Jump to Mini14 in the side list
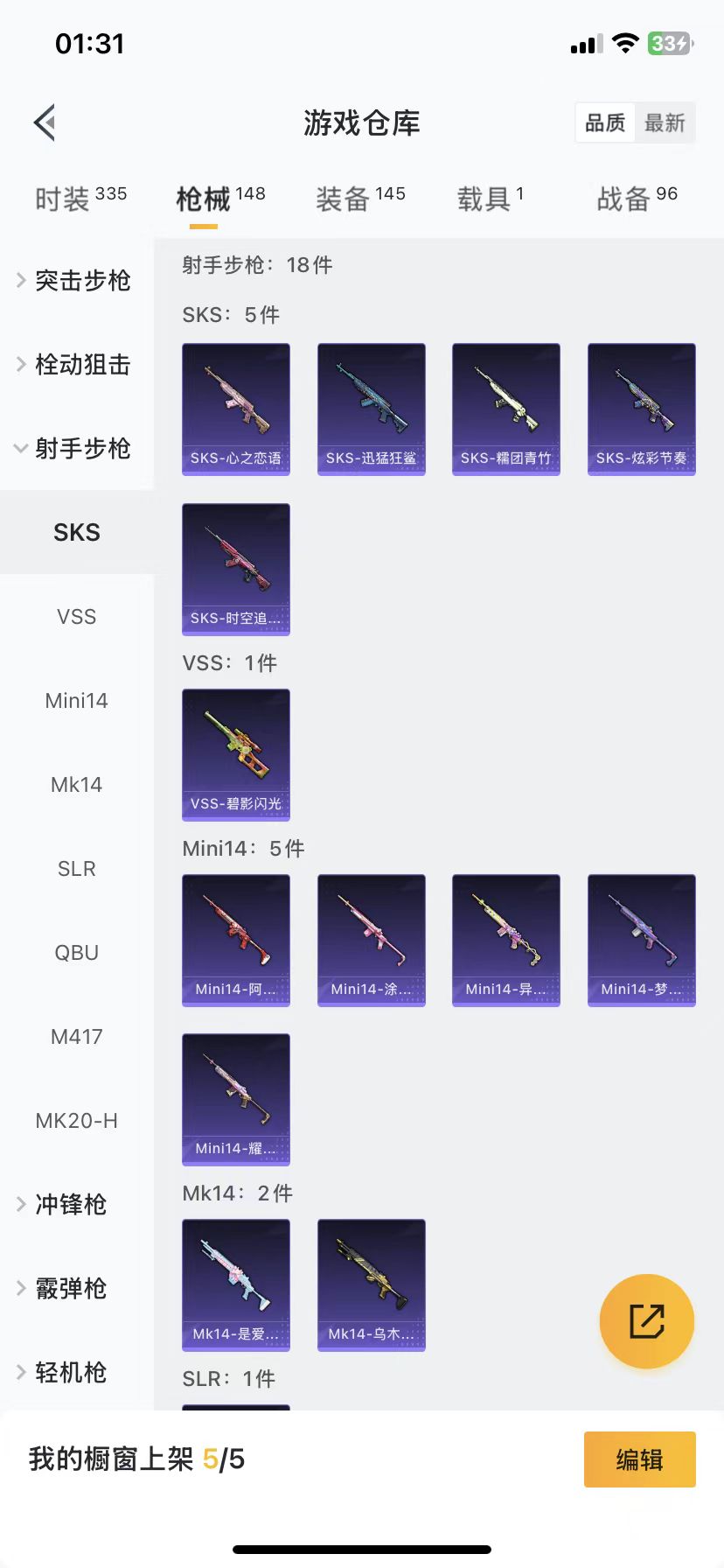Screen dimensions: 724x1568 coord(77,700)
